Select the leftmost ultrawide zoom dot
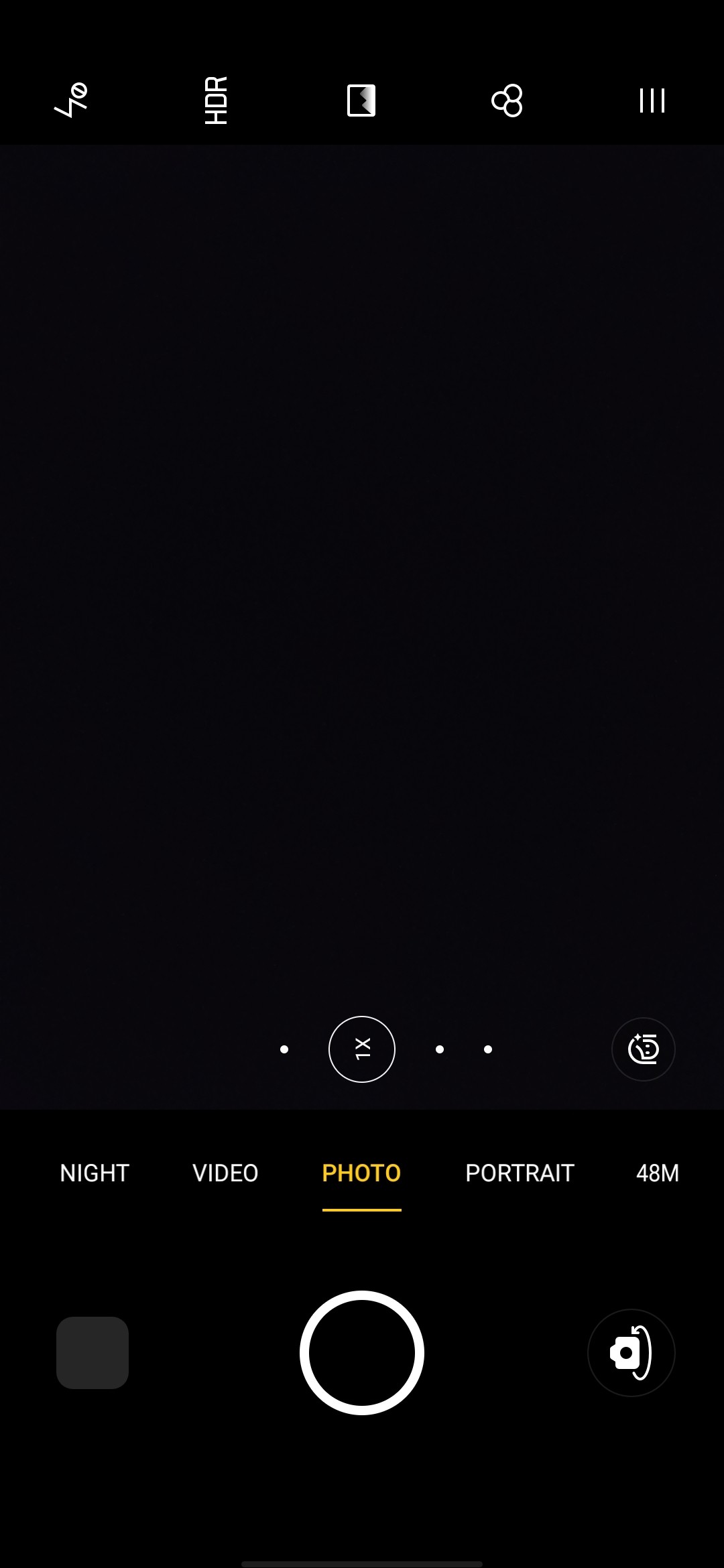 coord(284,1049)
